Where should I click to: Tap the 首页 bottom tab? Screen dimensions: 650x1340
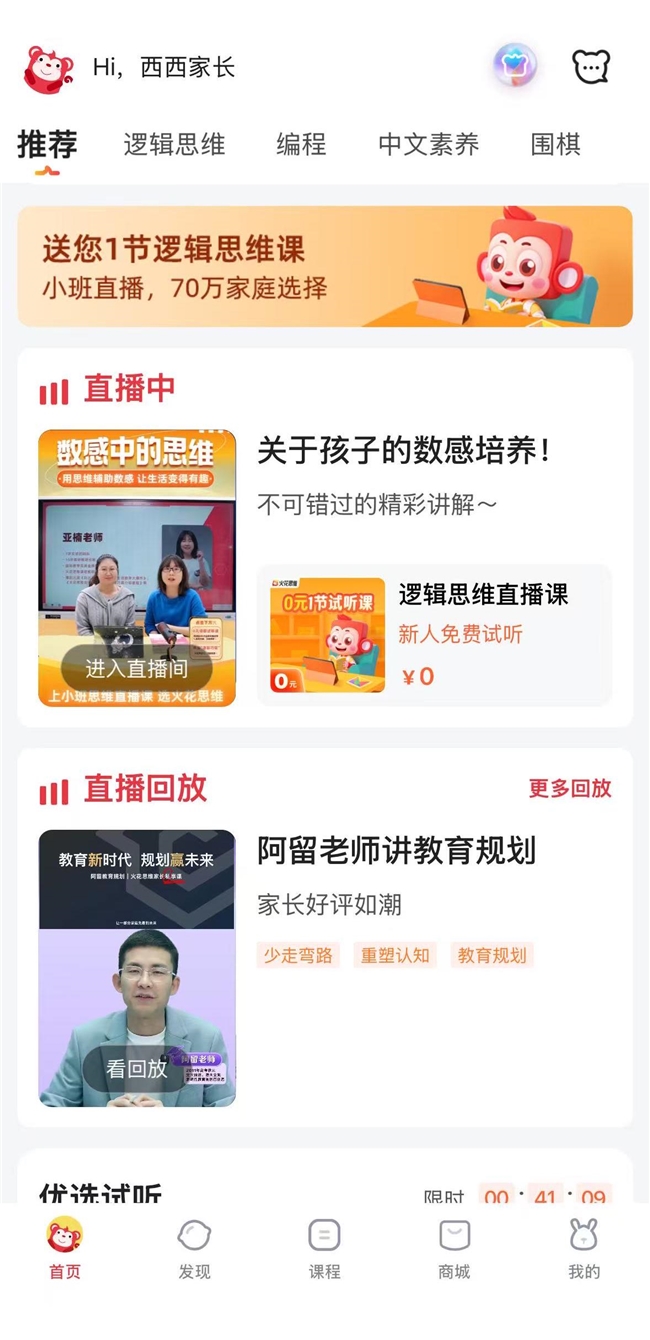point(65,1250)
